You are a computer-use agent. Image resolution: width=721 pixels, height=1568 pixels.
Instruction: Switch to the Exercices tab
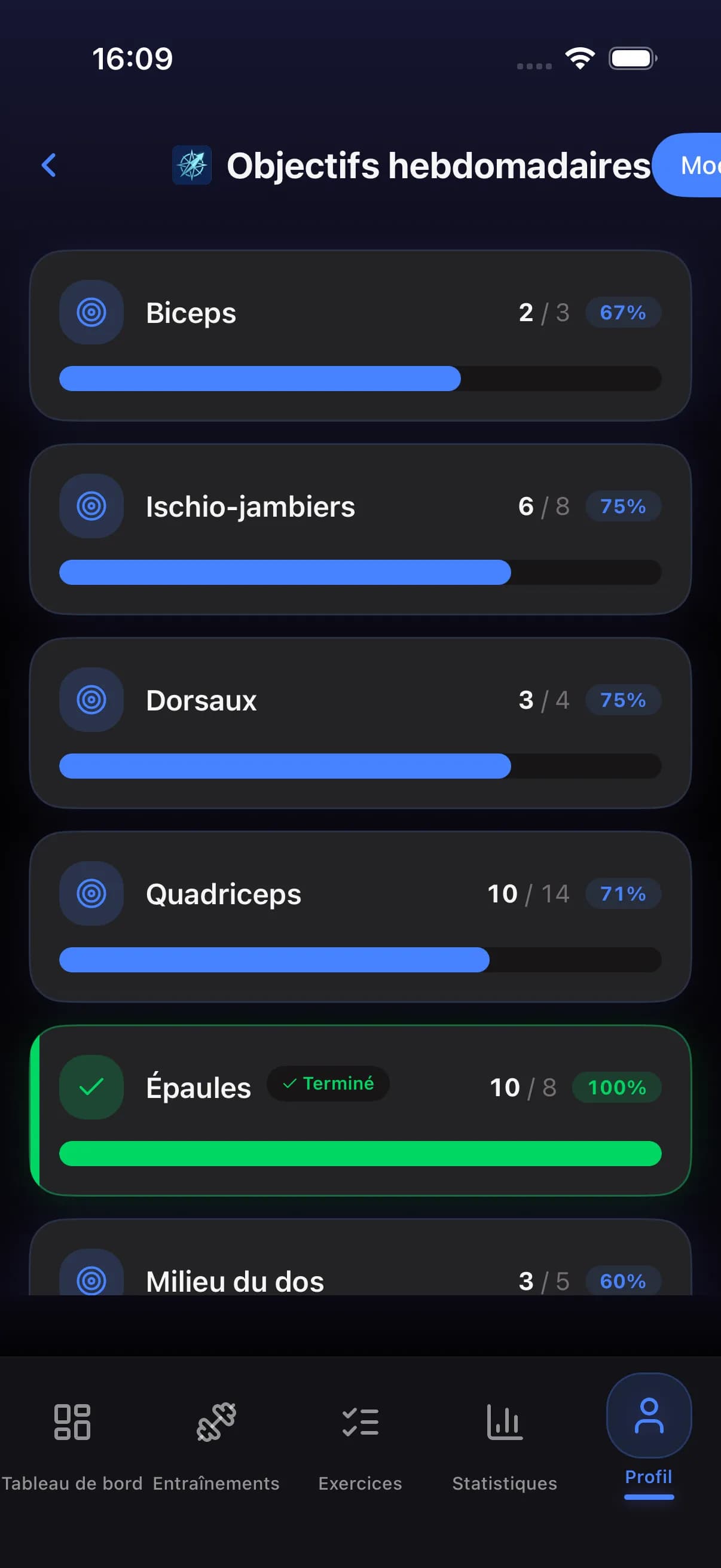pyautogui.click(x=360, y=1439)
